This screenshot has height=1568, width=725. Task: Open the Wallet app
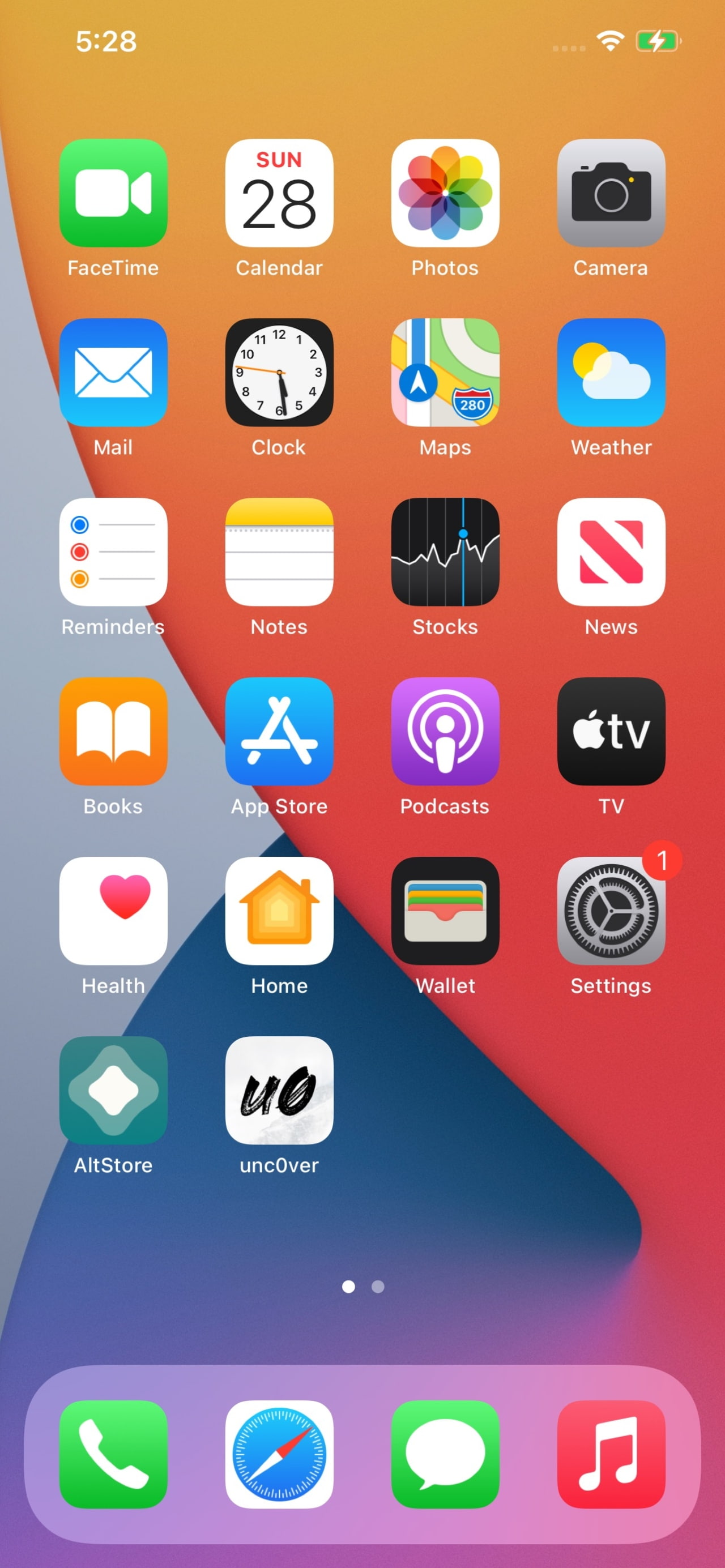coord(445,911)
